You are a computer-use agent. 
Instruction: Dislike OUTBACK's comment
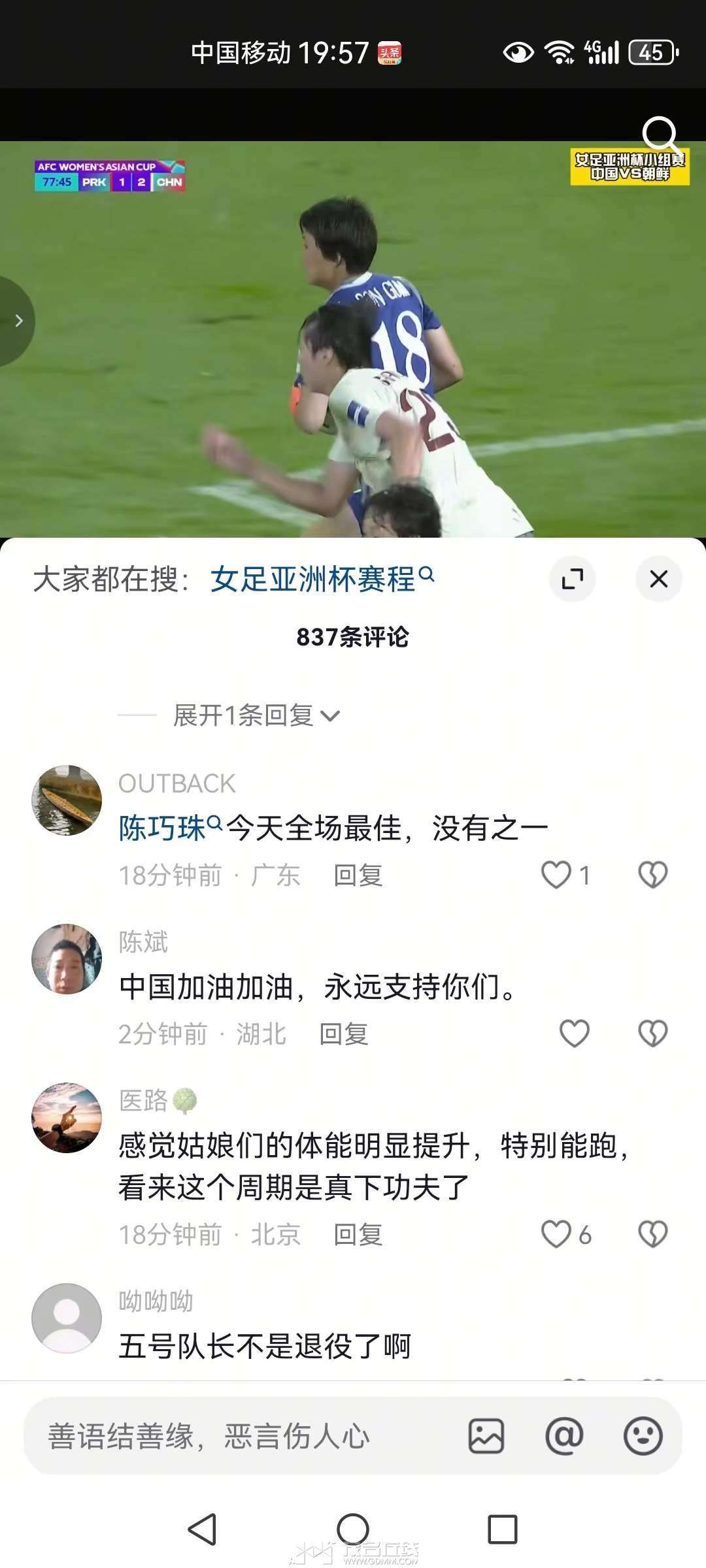tap(652, 875)
